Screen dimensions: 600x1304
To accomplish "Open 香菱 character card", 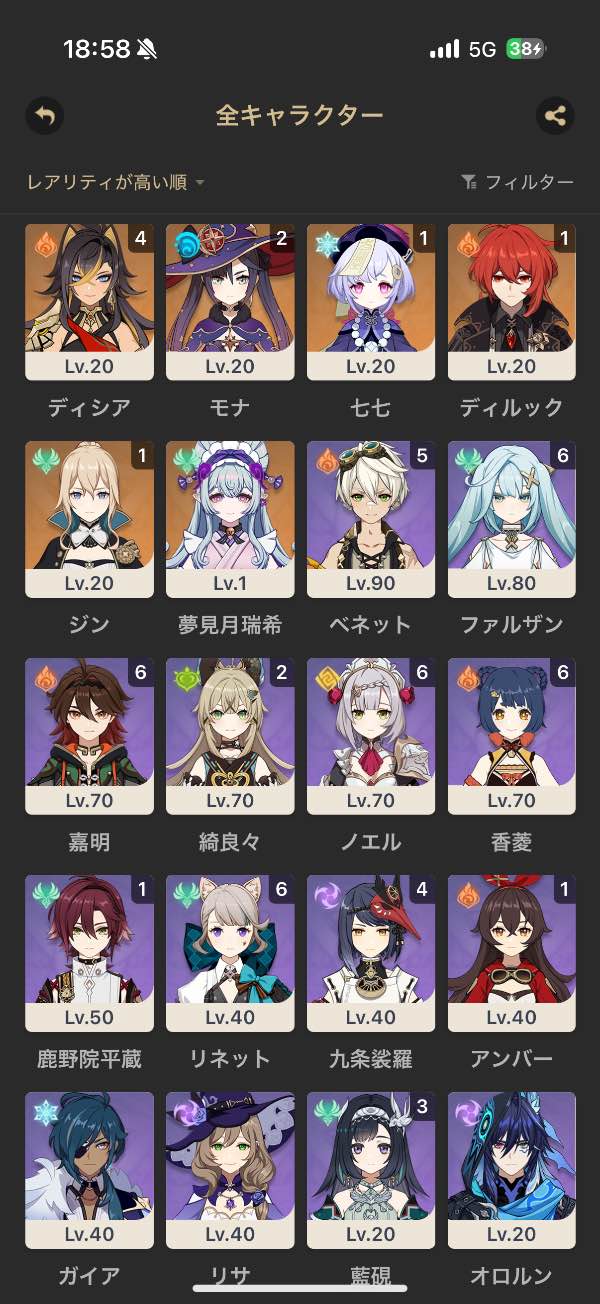I will [x=512, y=736].
